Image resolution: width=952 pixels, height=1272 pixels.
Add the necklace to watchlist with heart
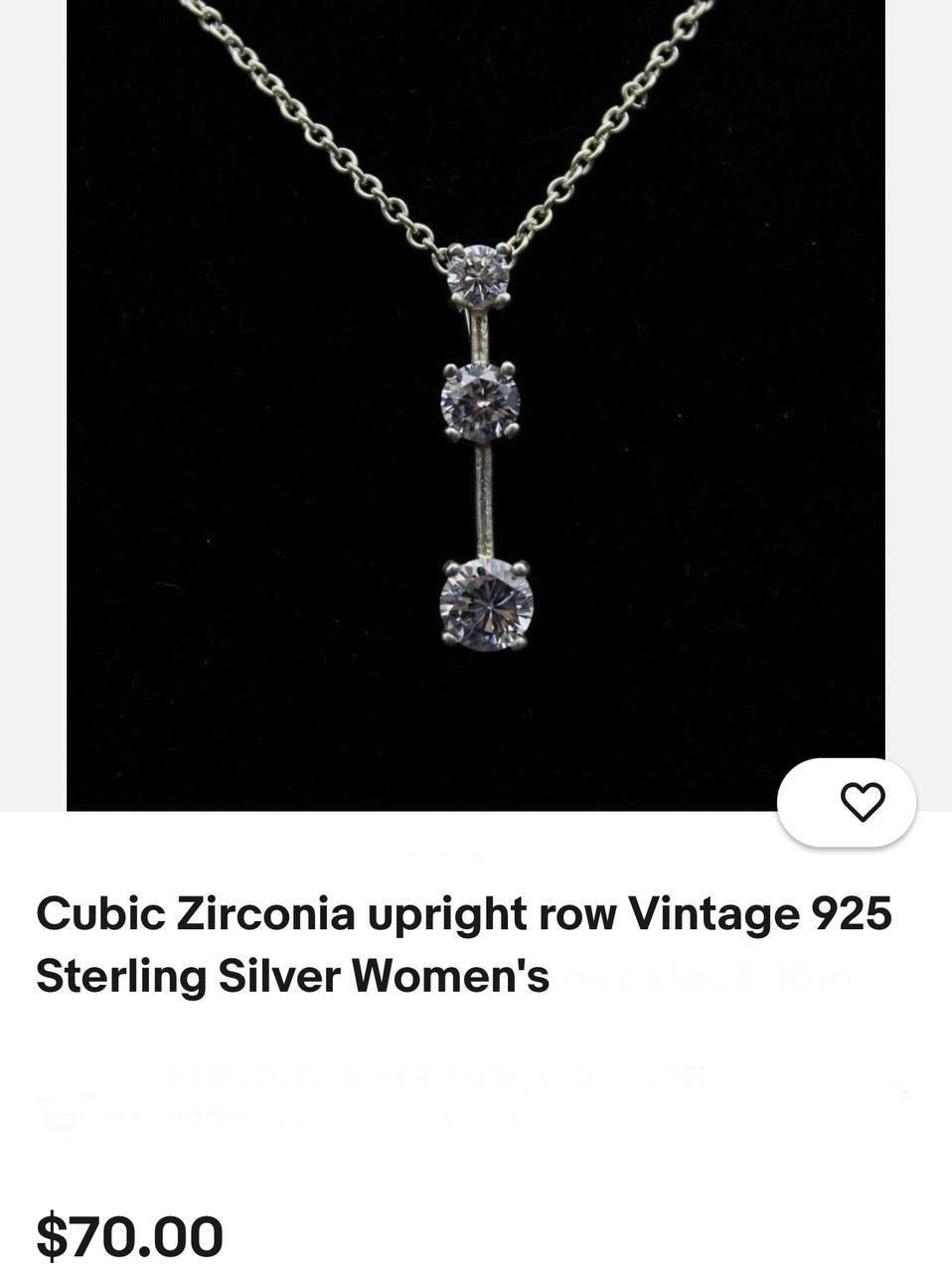861,802
